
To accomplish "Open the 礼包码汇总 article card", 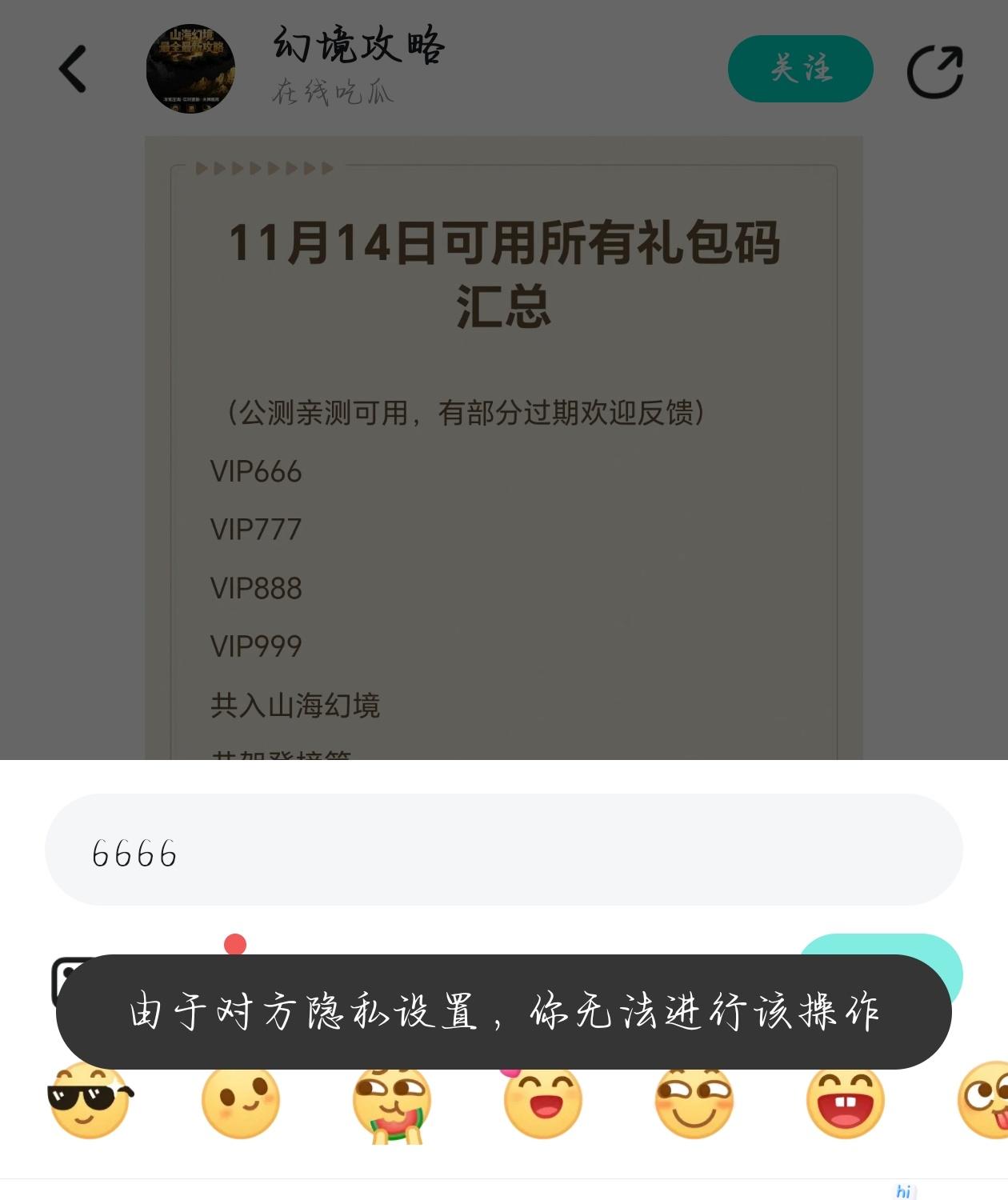I will point(504,440).
